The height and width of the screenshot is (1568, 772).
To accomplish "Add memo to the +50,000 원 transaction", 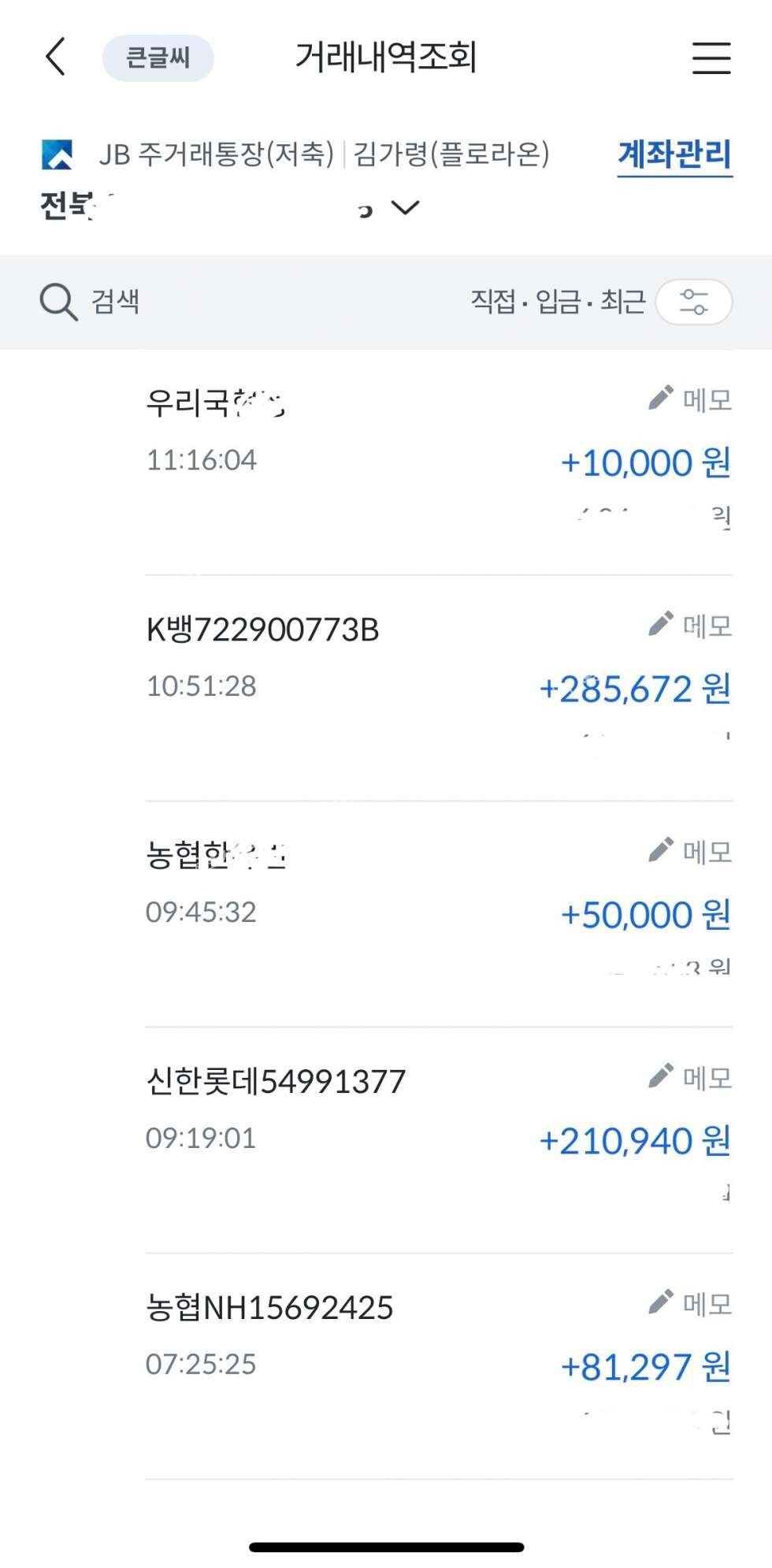I will click(x=690, y=851).
